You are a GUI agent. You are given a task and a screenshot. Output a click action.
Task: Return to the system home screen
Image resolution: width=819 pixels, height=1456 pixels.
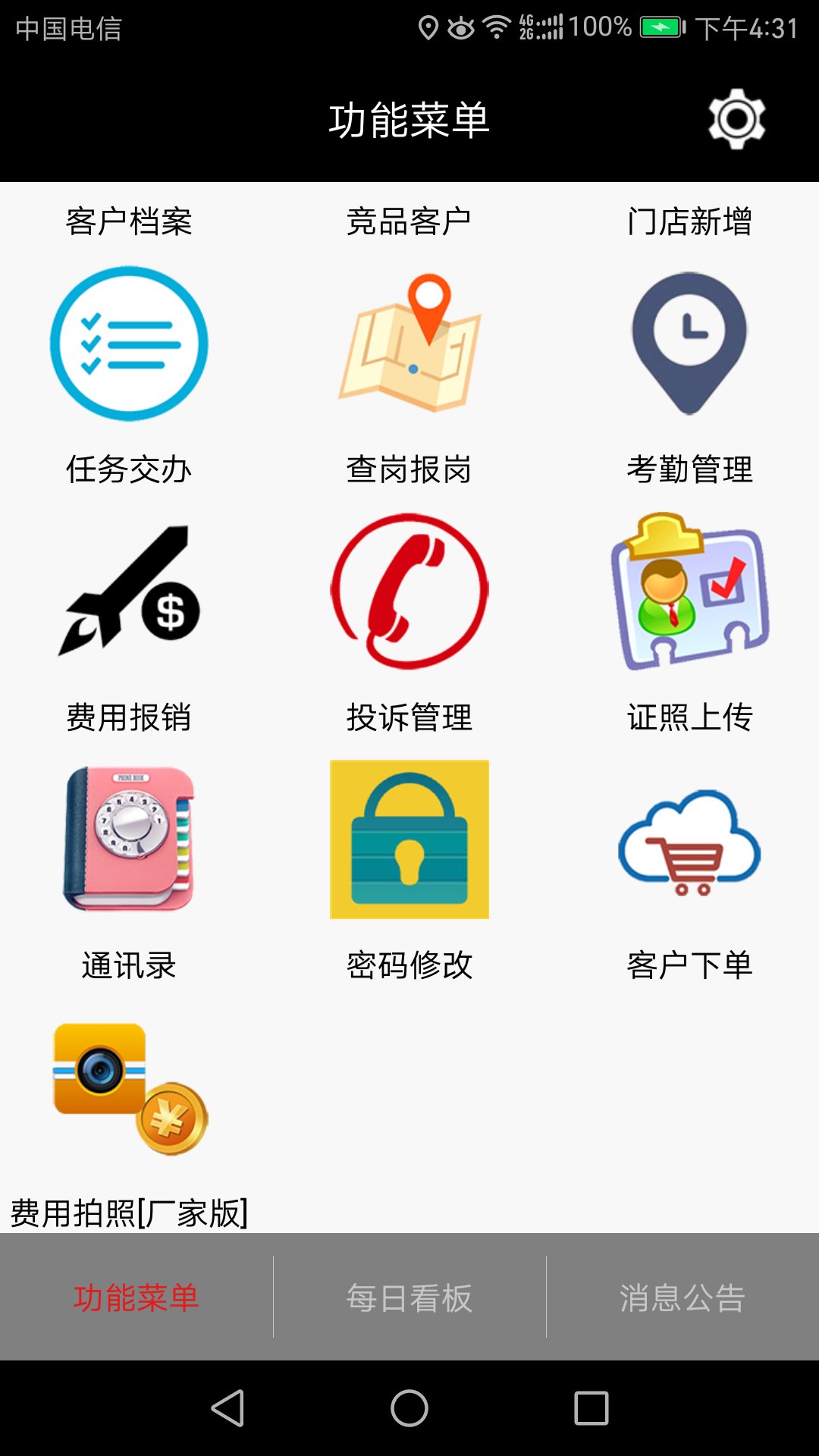409,1408
